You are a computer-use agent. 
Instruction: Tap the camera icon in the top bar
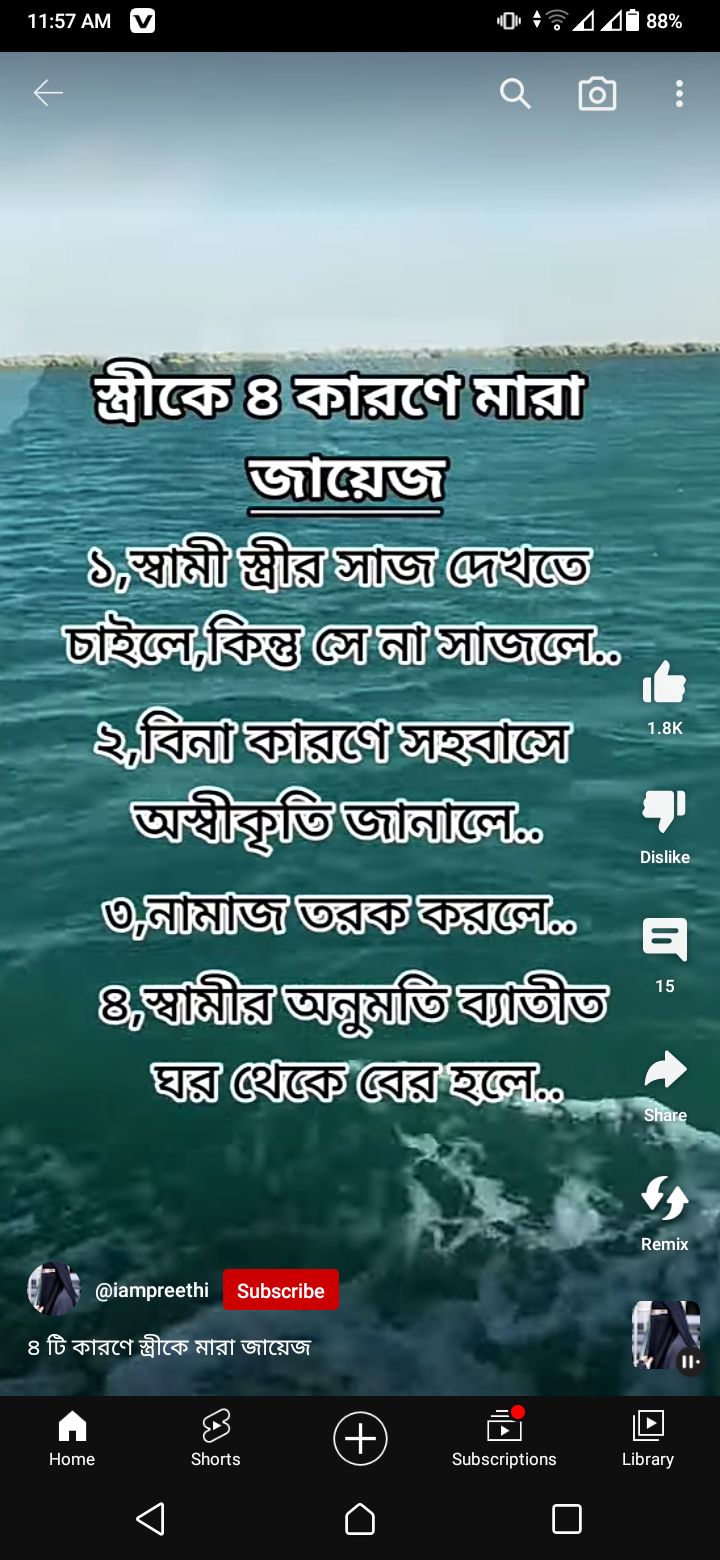tap(597, 94)
